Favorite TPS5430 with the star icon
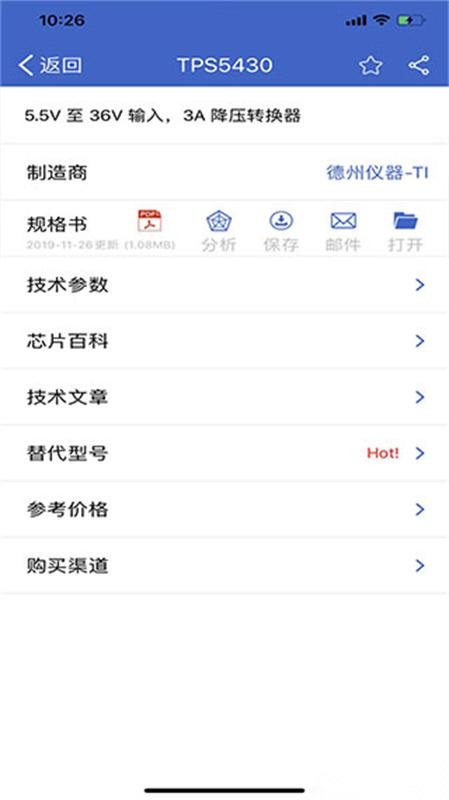 370,65
